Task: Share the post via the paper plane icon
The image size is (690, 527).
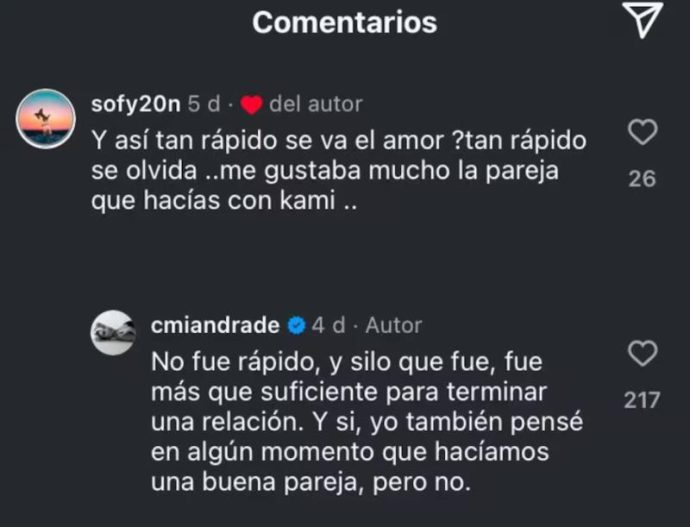Action: [643, 20]
